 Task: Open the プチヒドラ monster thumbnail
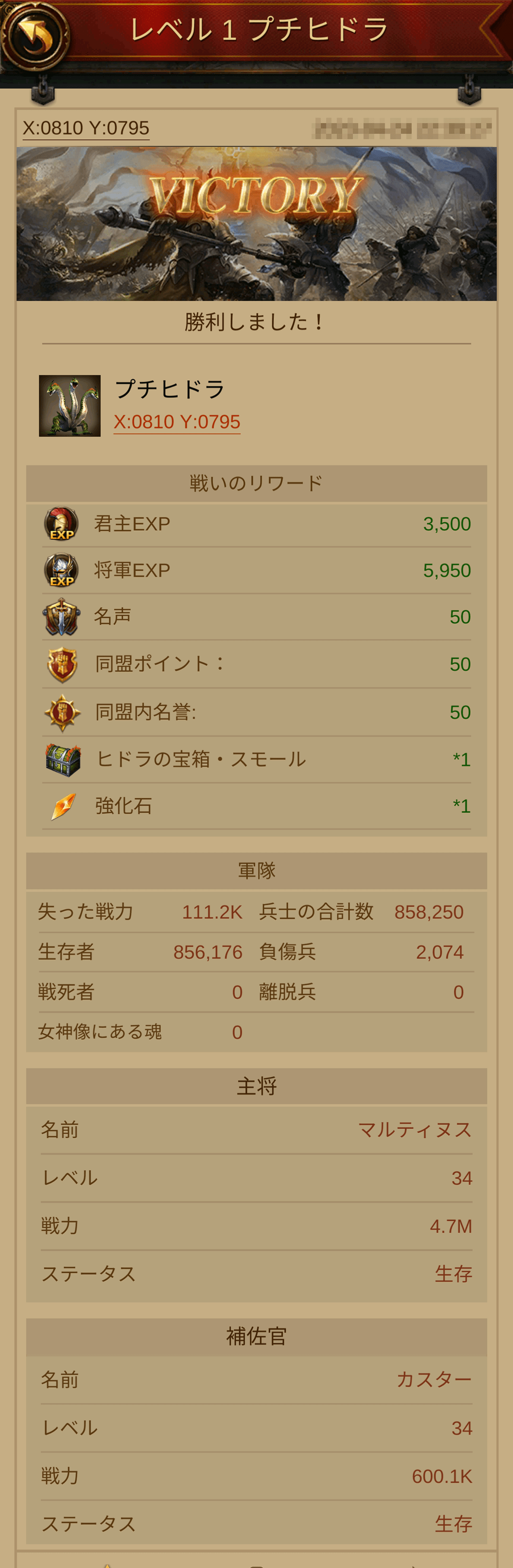(70, 405)
